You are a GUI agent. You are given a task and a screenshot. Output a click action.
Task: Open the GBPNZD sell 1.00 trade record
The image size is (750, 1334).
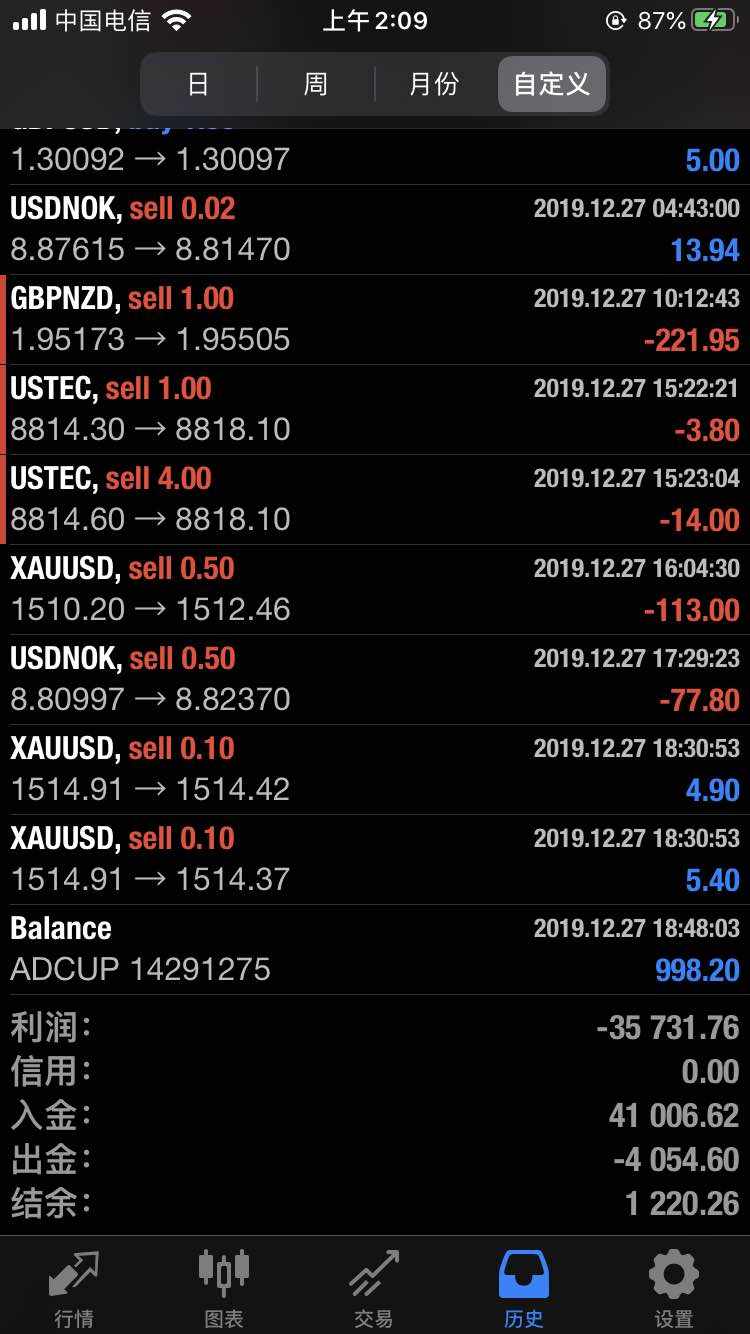(x=375, y=319)
